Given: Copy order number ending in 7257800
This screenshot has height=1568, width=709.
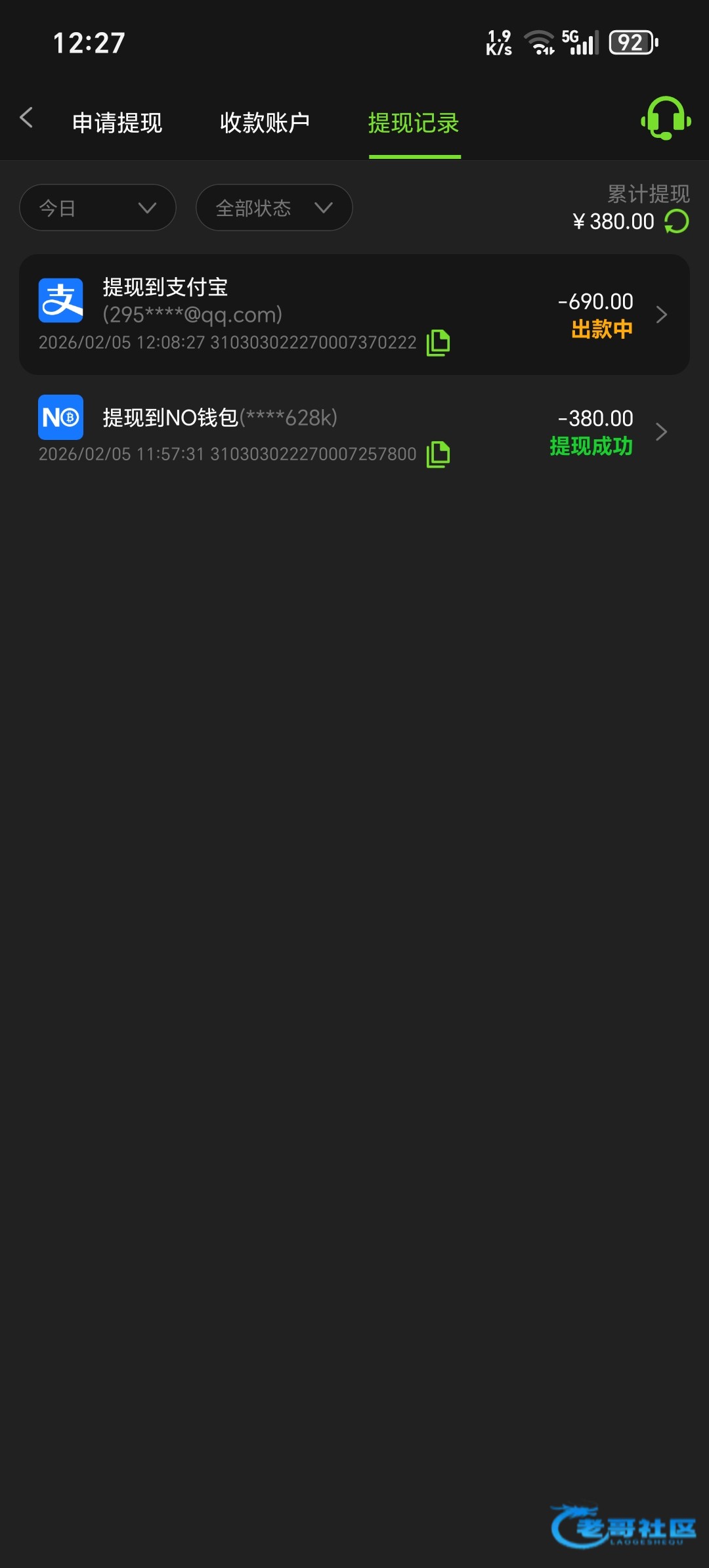Looking at the screenshot, I should tap(438, 454).
